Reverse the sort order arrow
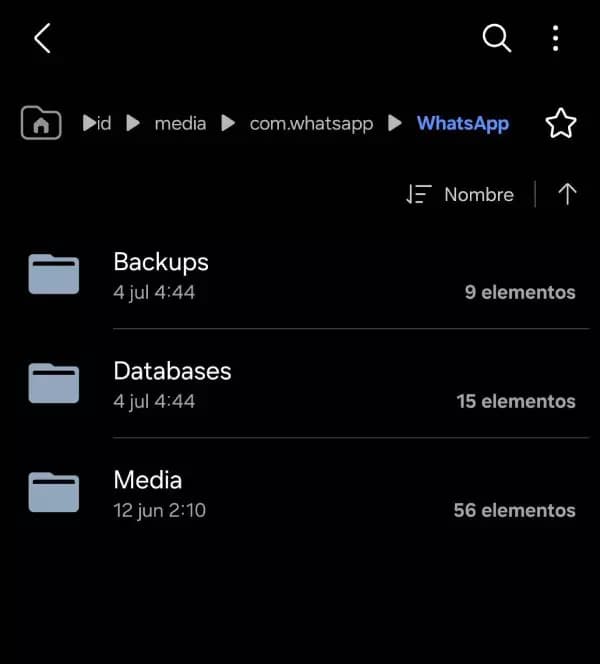600x664 pixels. (x=567, y=194)
